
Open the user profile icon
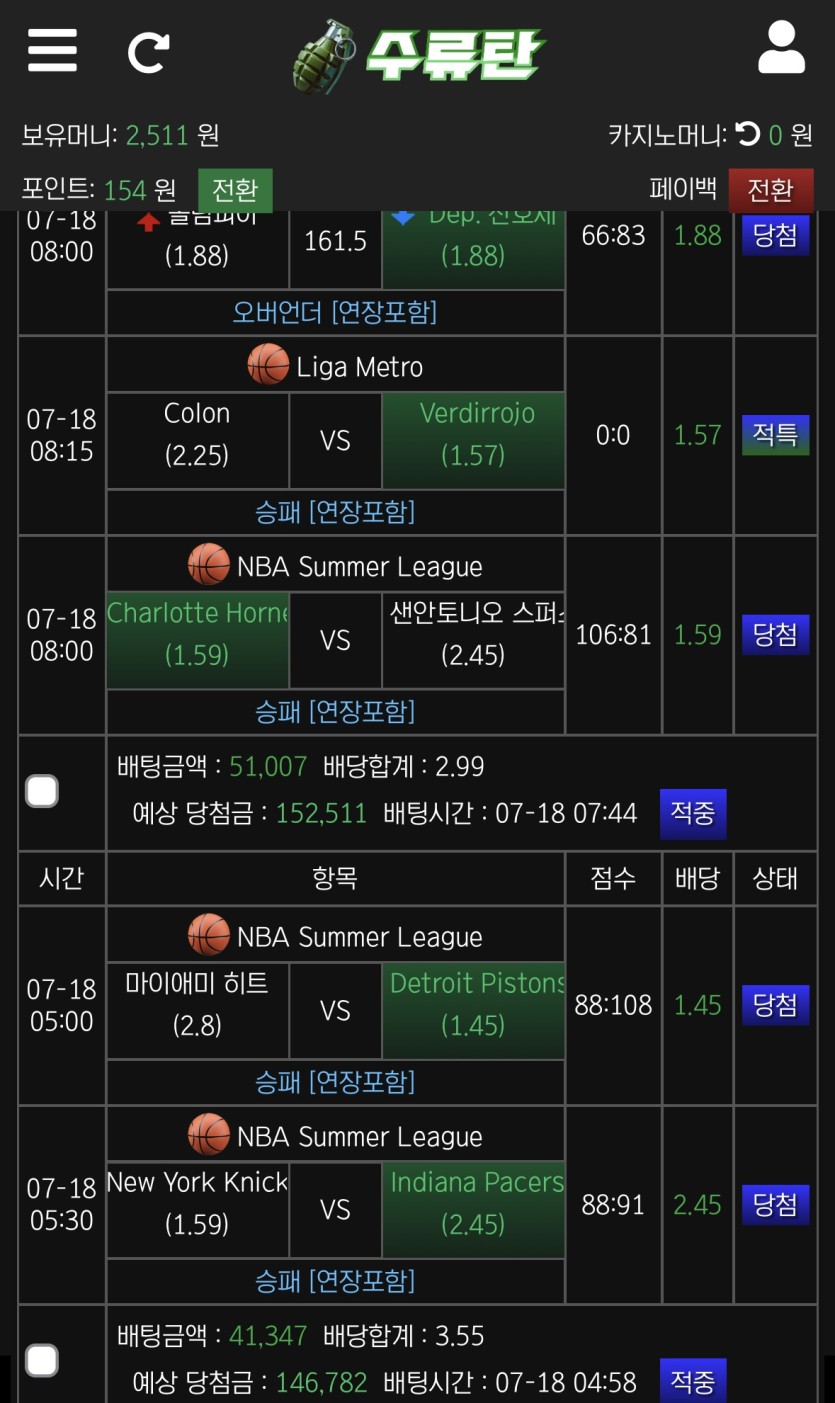pyautogui.click(x=781, y=49)
